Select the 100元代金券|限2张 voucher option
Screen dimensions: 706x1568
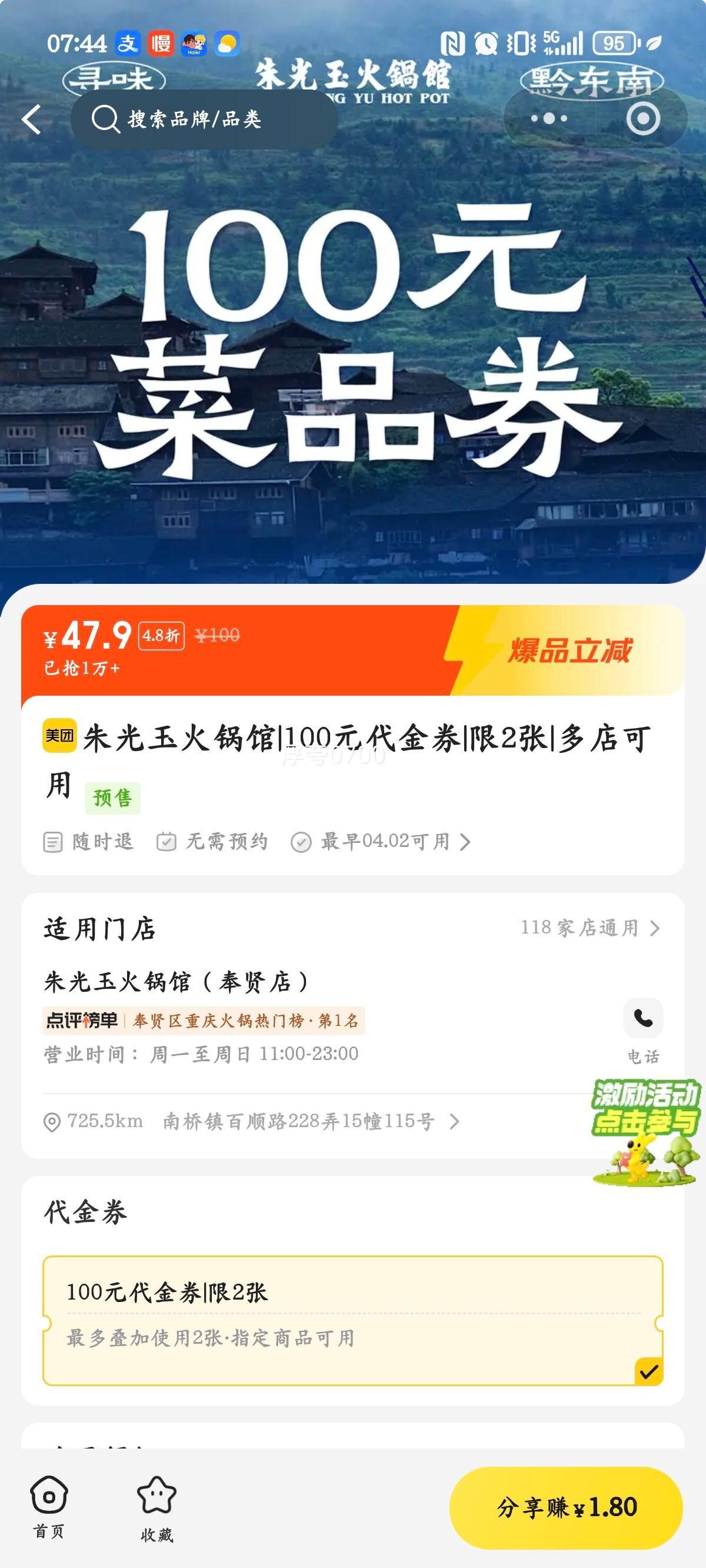(352, 1320)
